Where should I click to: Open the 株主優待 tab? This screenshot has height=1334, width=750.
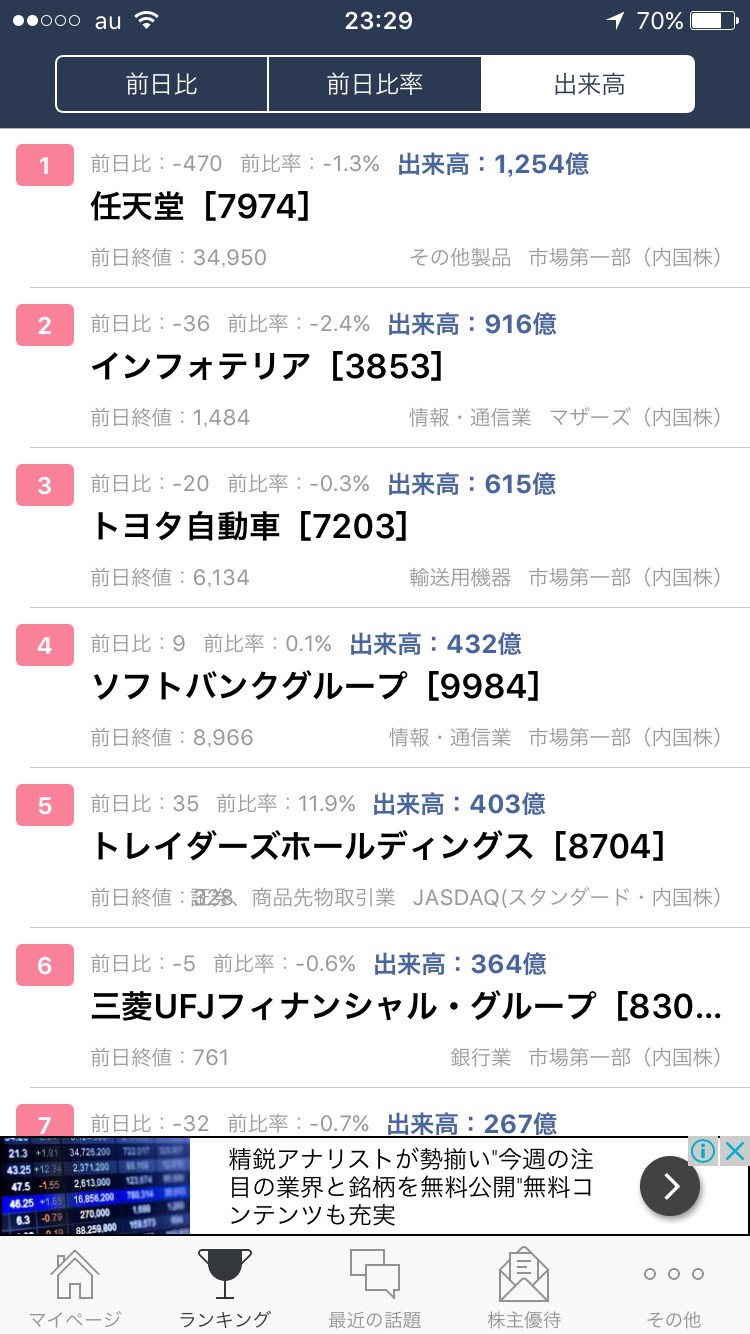coord(524,1288)
